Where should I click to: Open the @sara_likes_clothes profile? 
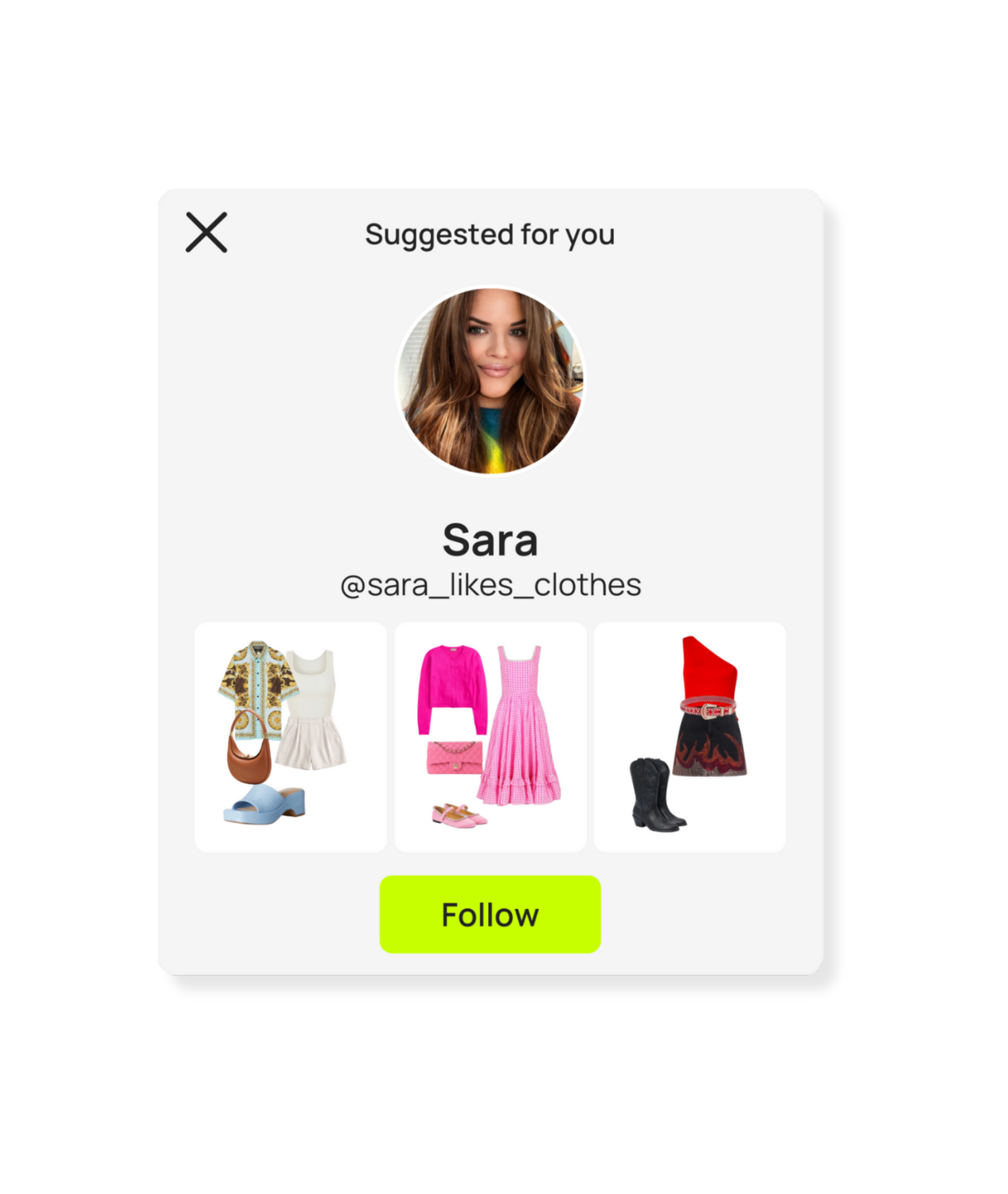(490, 585)
